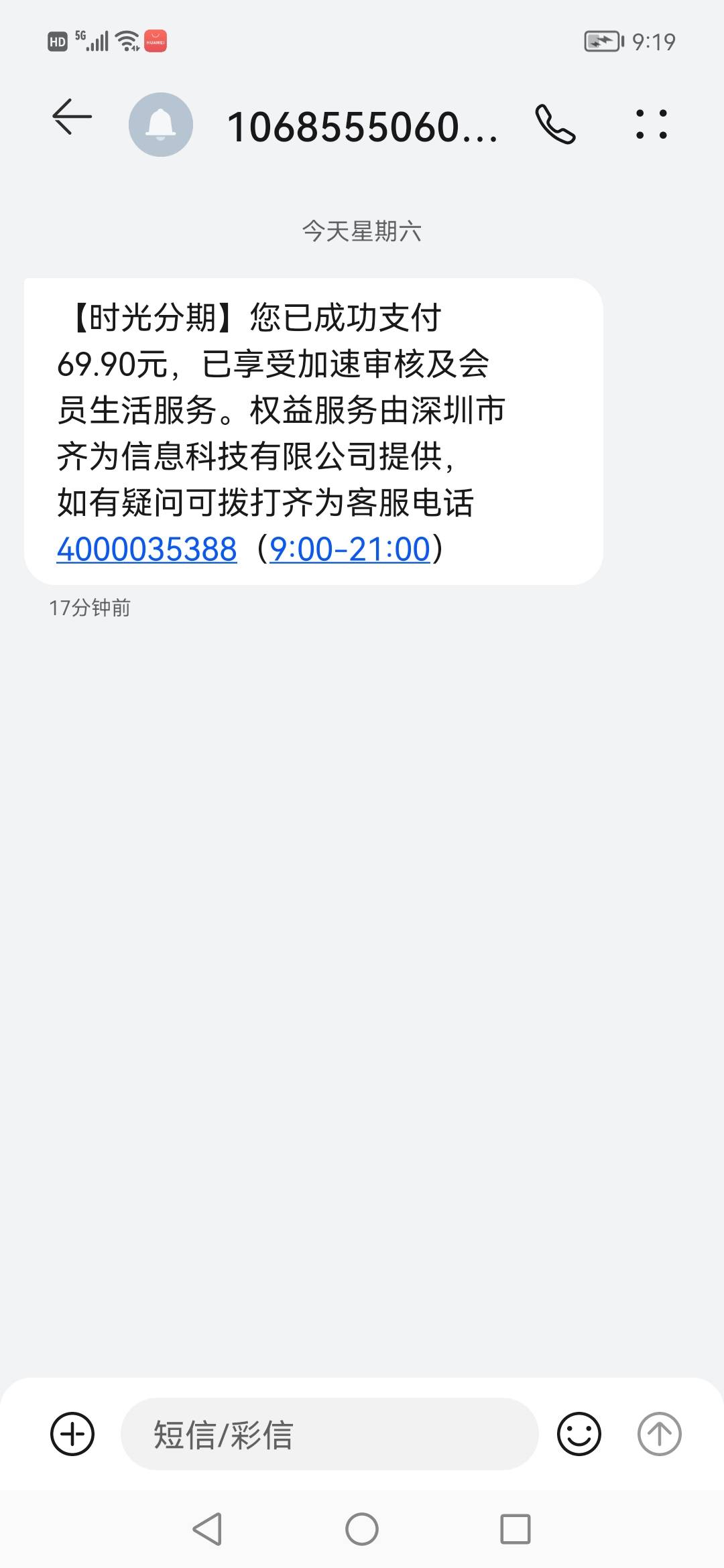Tap the 9:00-21:00 time link
The width and height of the screenshot is (724, 1568).
pyautogui.click(x=349, y=549)
